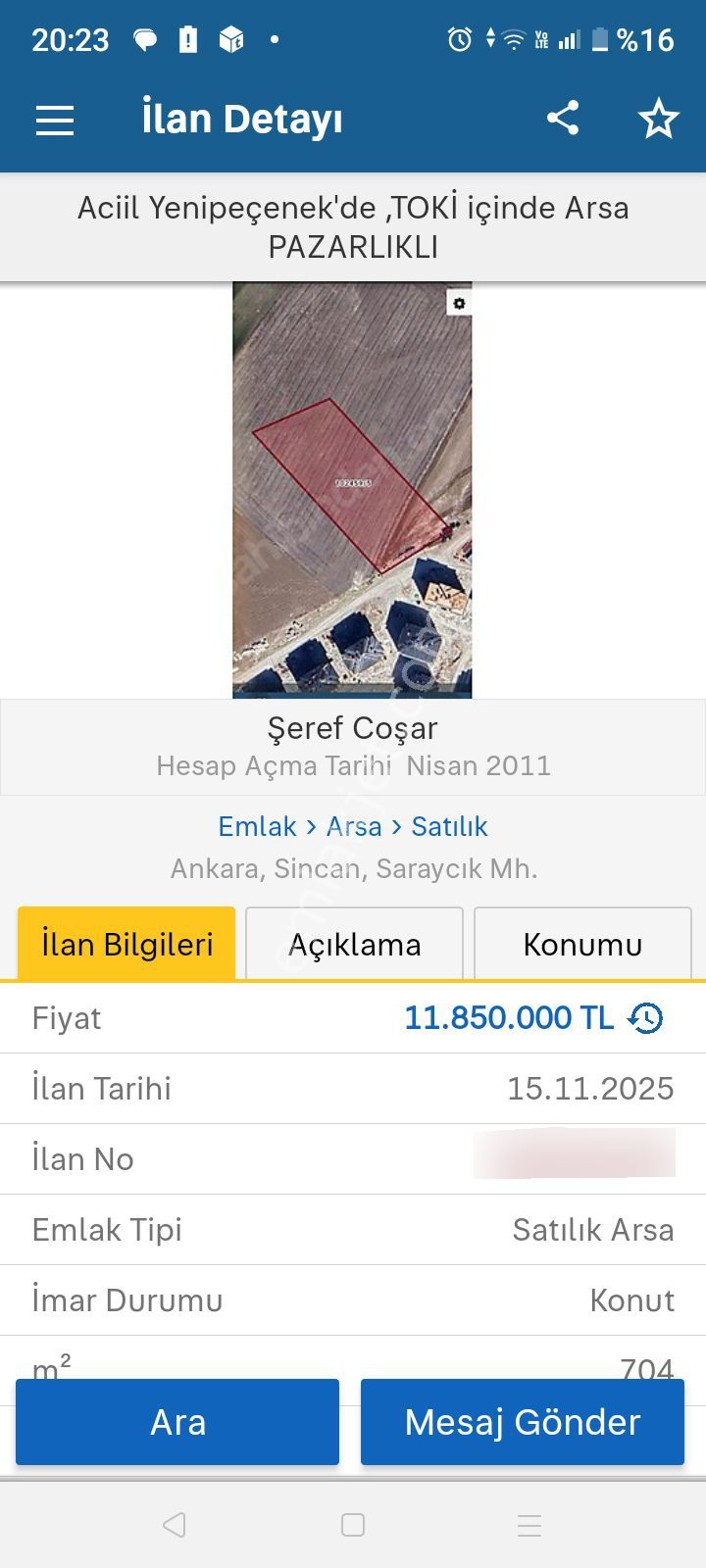This screenshot has width=706, height=1568.
Task: Navigate to the Arsa category link
Action: [354, 826]
